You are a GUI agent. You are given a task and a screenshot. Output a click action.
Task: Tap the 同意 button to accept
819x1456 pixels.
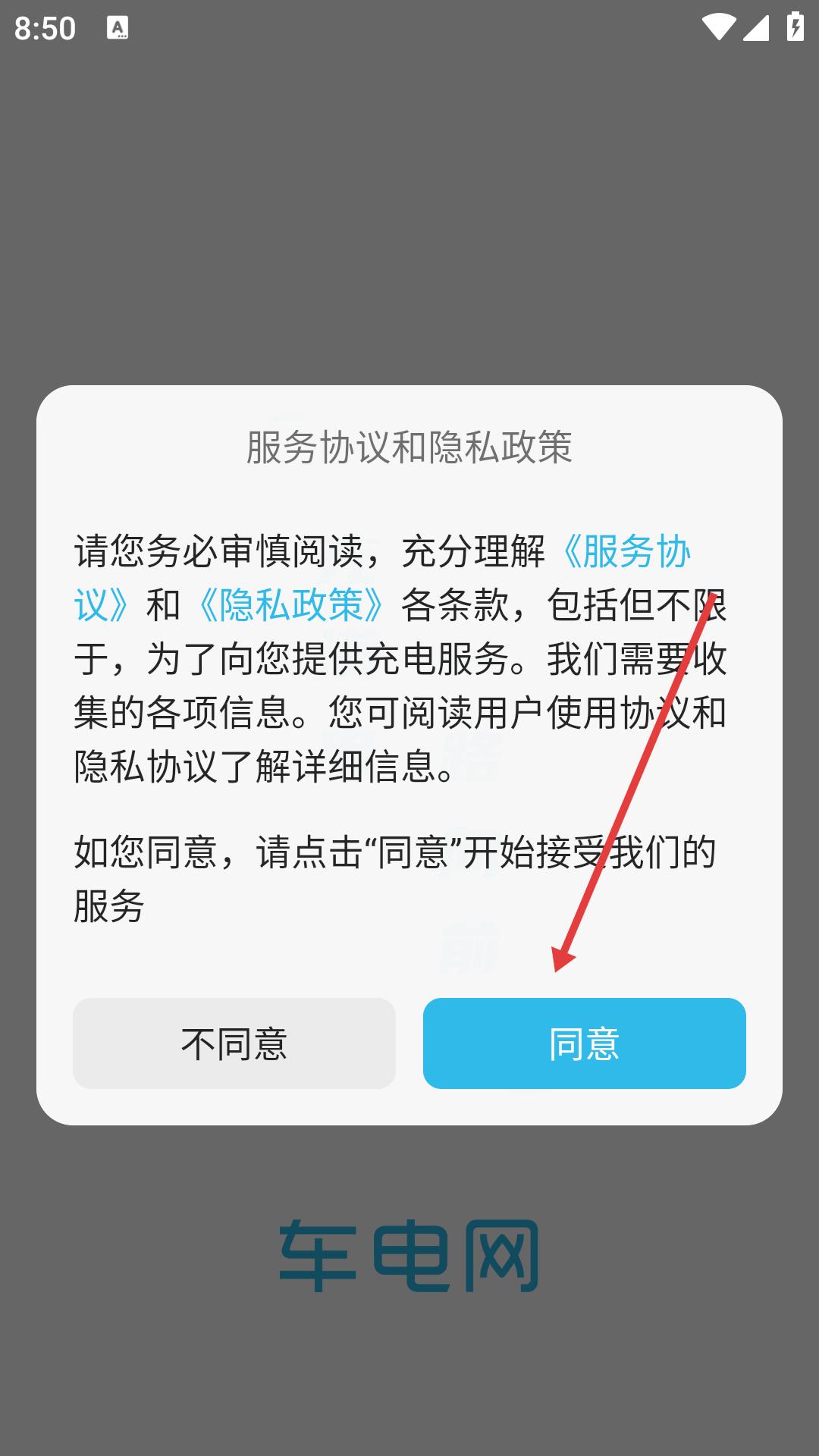point(584,1043)
